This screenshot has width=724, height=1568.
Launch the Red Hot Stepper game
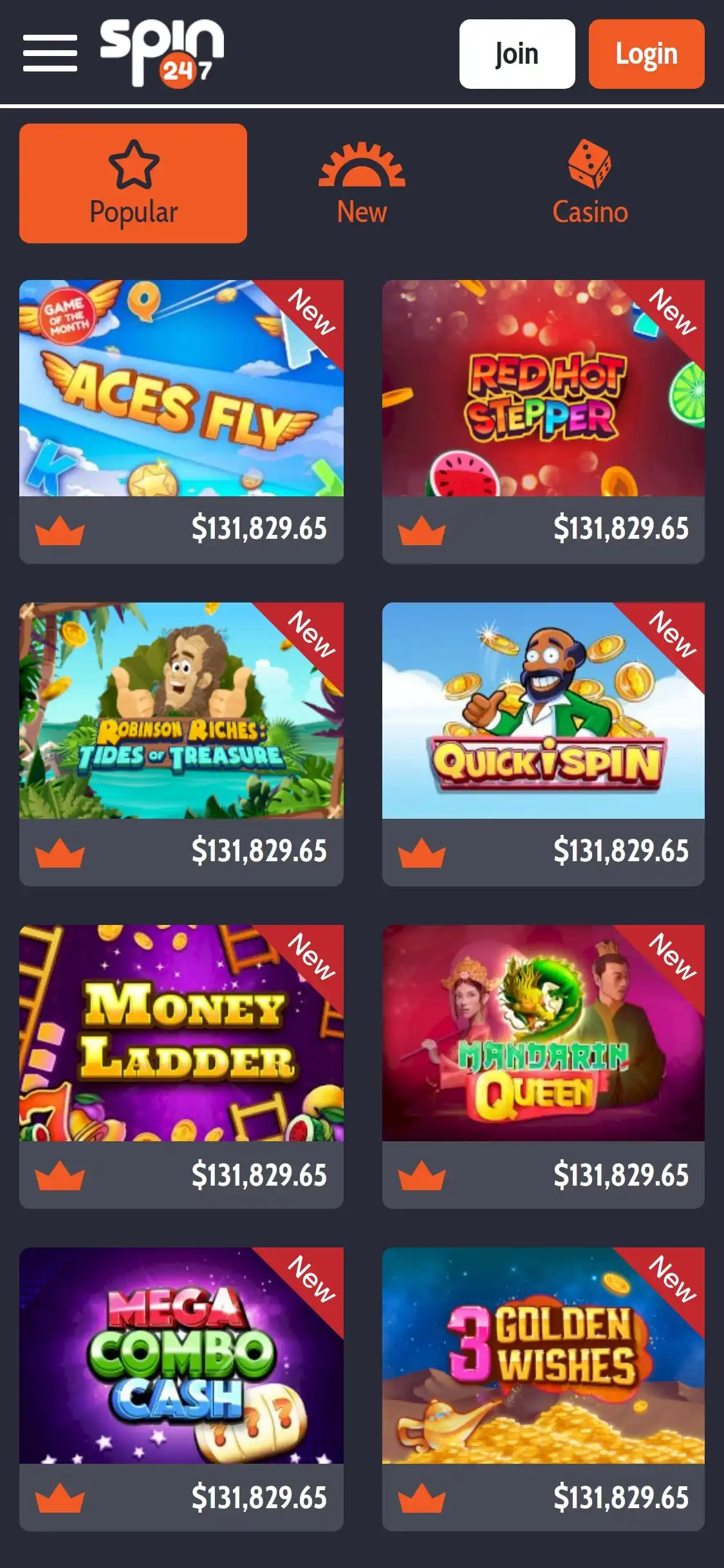543,388
